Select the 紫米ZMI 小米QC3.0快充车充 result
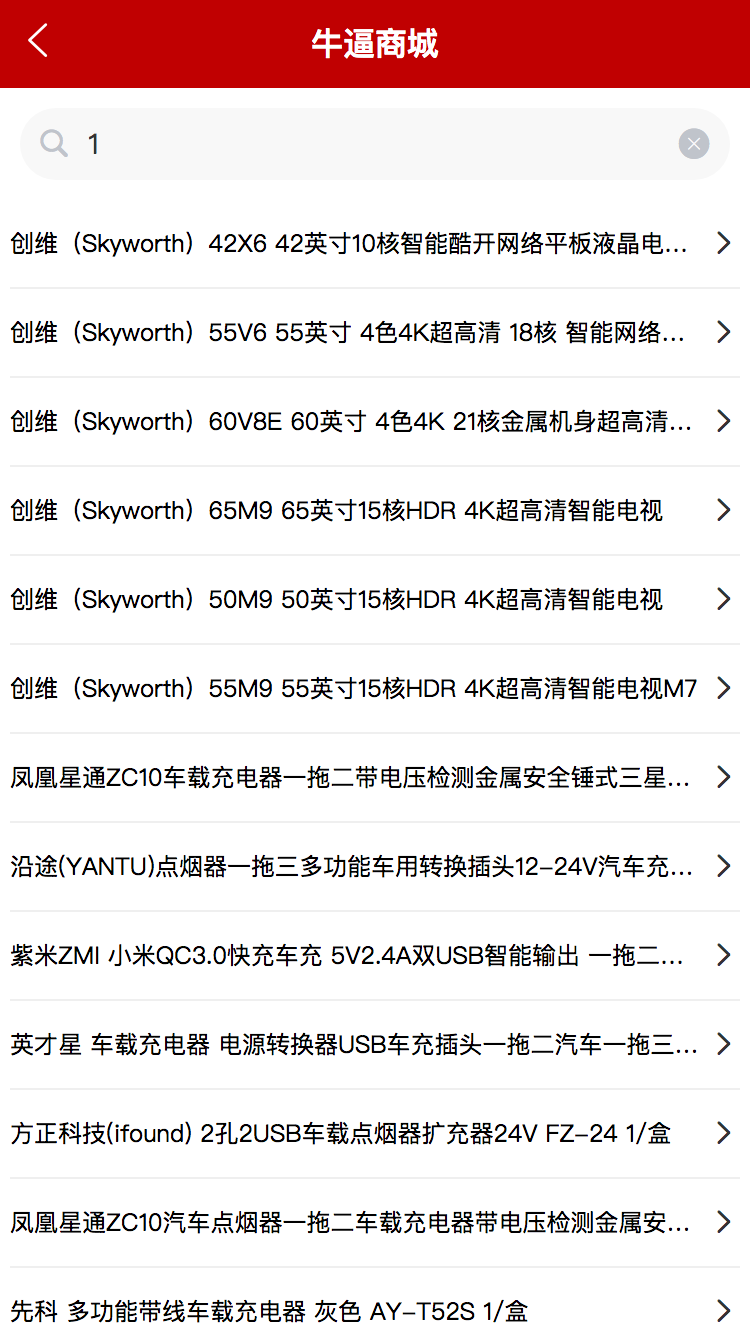The image size is (750, 1334). pyautogui.click(x=375, y=955)
